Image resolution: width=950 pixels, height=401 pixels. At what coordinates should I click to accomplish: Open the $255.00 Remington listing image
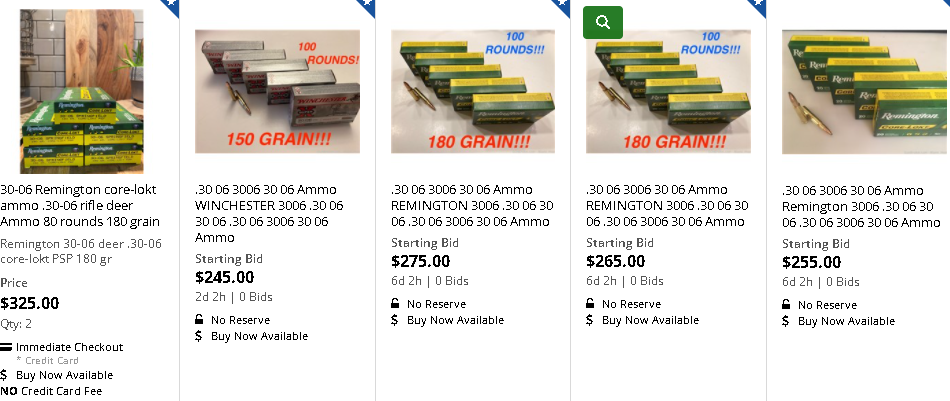click(x=864, y=92)
